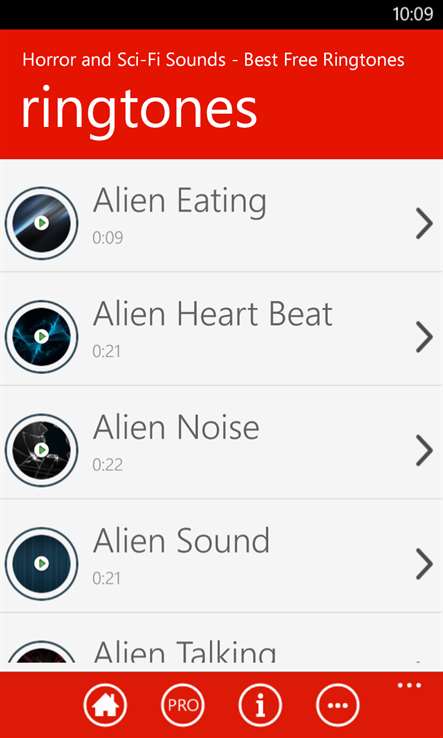Open the Alien Talking ringtone row
The image size is (443, 738).
(x=221, y=642)
